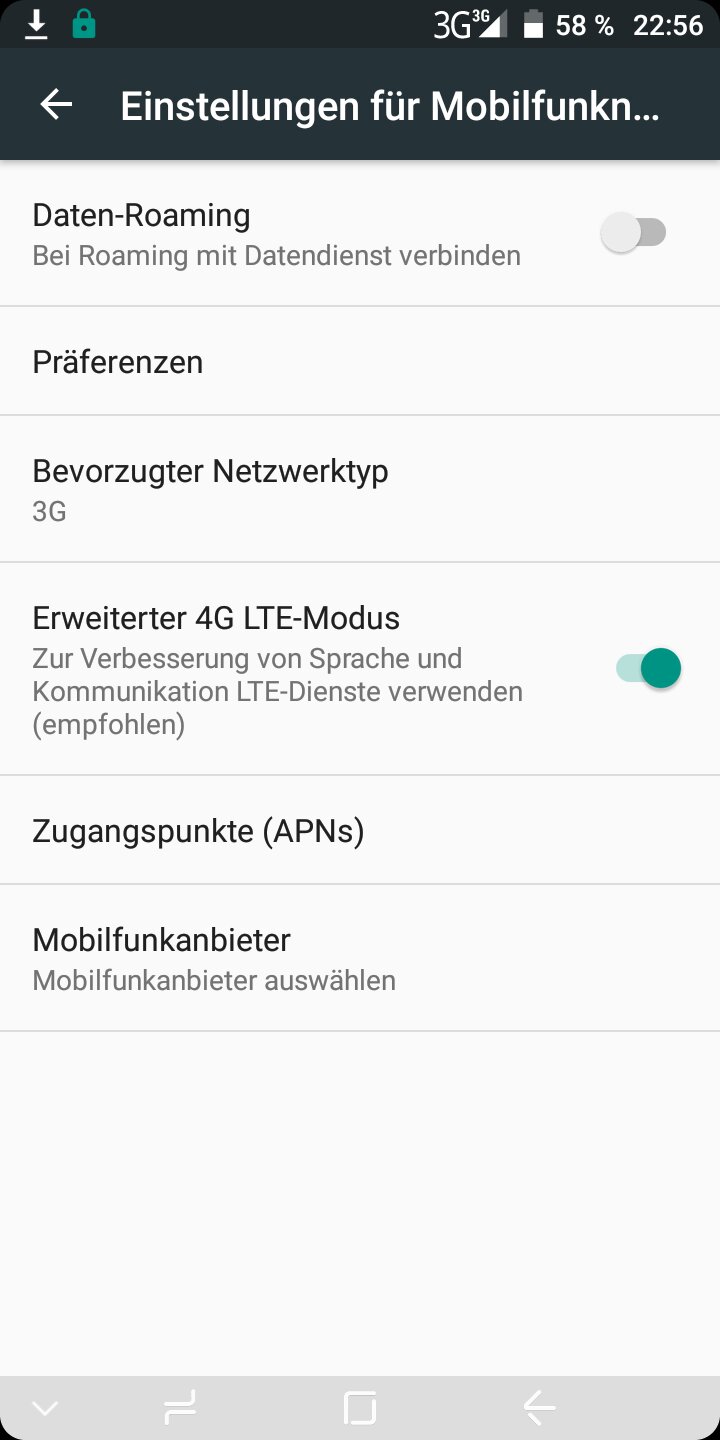Select Bevorzugter Netzwerktyp option
Screen dimensions: 720x1440
[x=360, y=489]
